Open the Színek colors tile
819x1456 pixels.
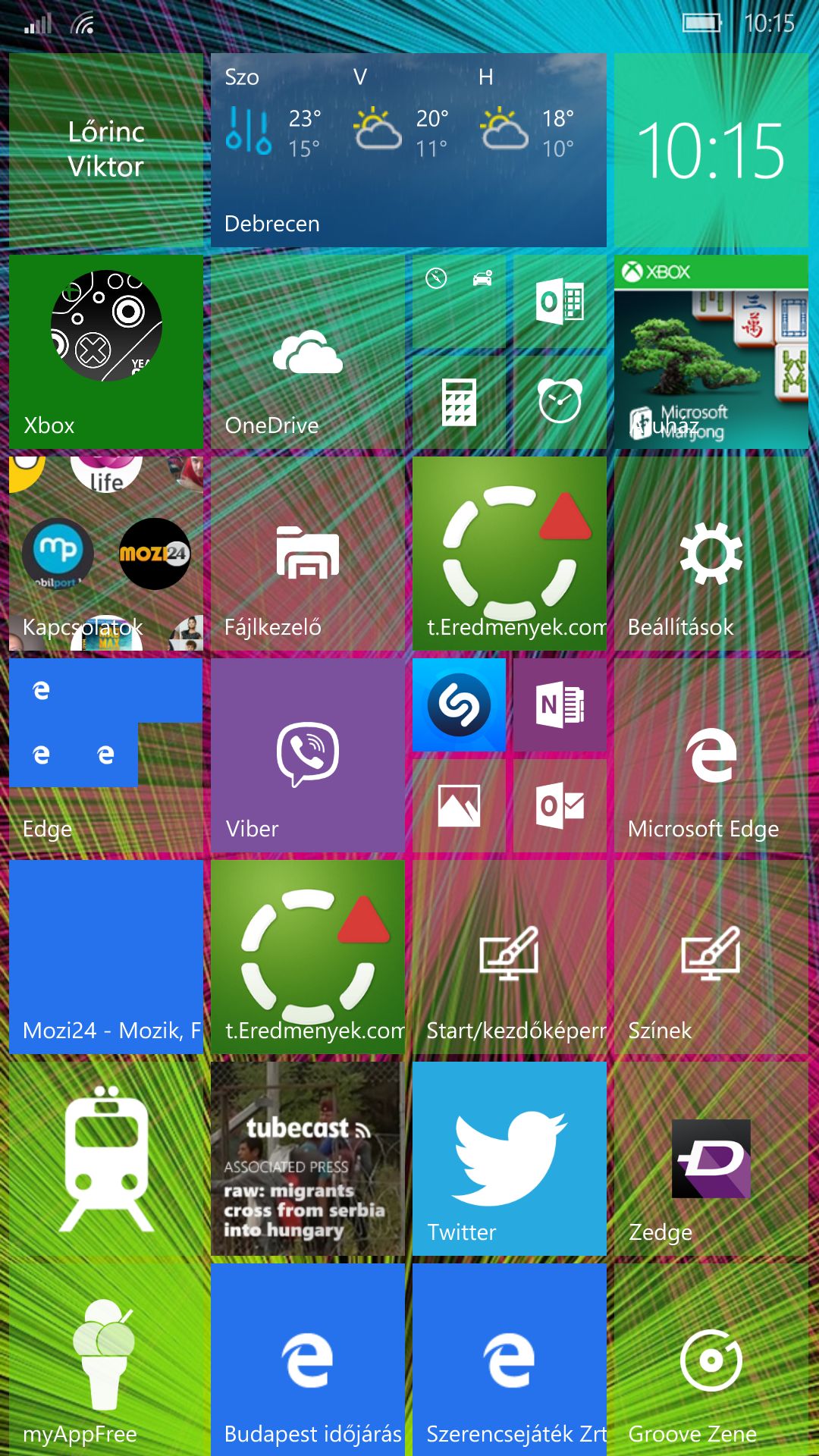711,957
